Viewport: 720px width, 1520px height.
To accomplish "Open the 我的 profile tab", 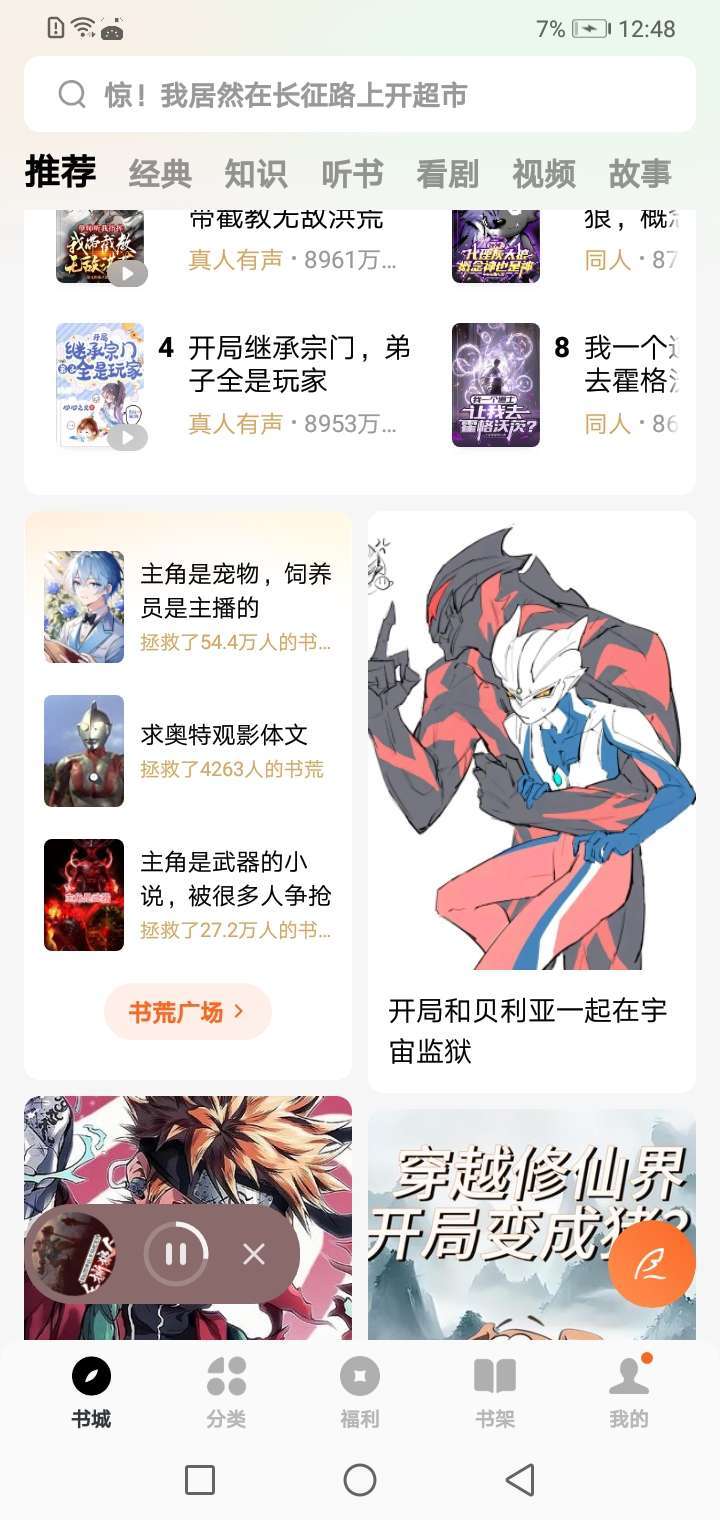I will click(x=629, y=1392).
